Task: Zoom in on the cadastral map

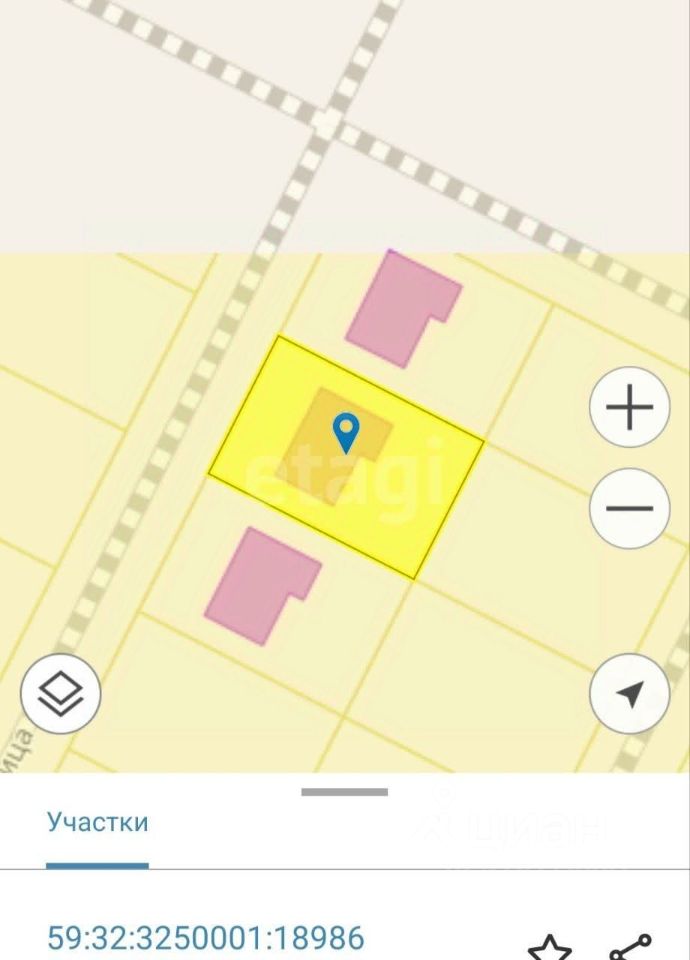Action: pos(629,407)
